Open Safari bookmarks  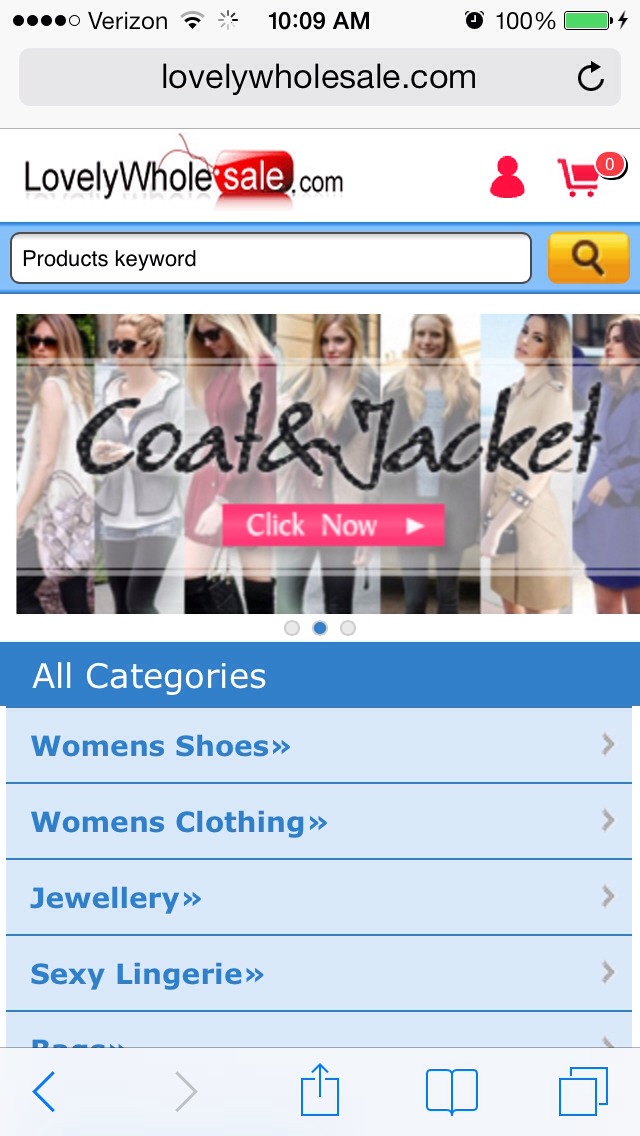tap(451, 1091)
